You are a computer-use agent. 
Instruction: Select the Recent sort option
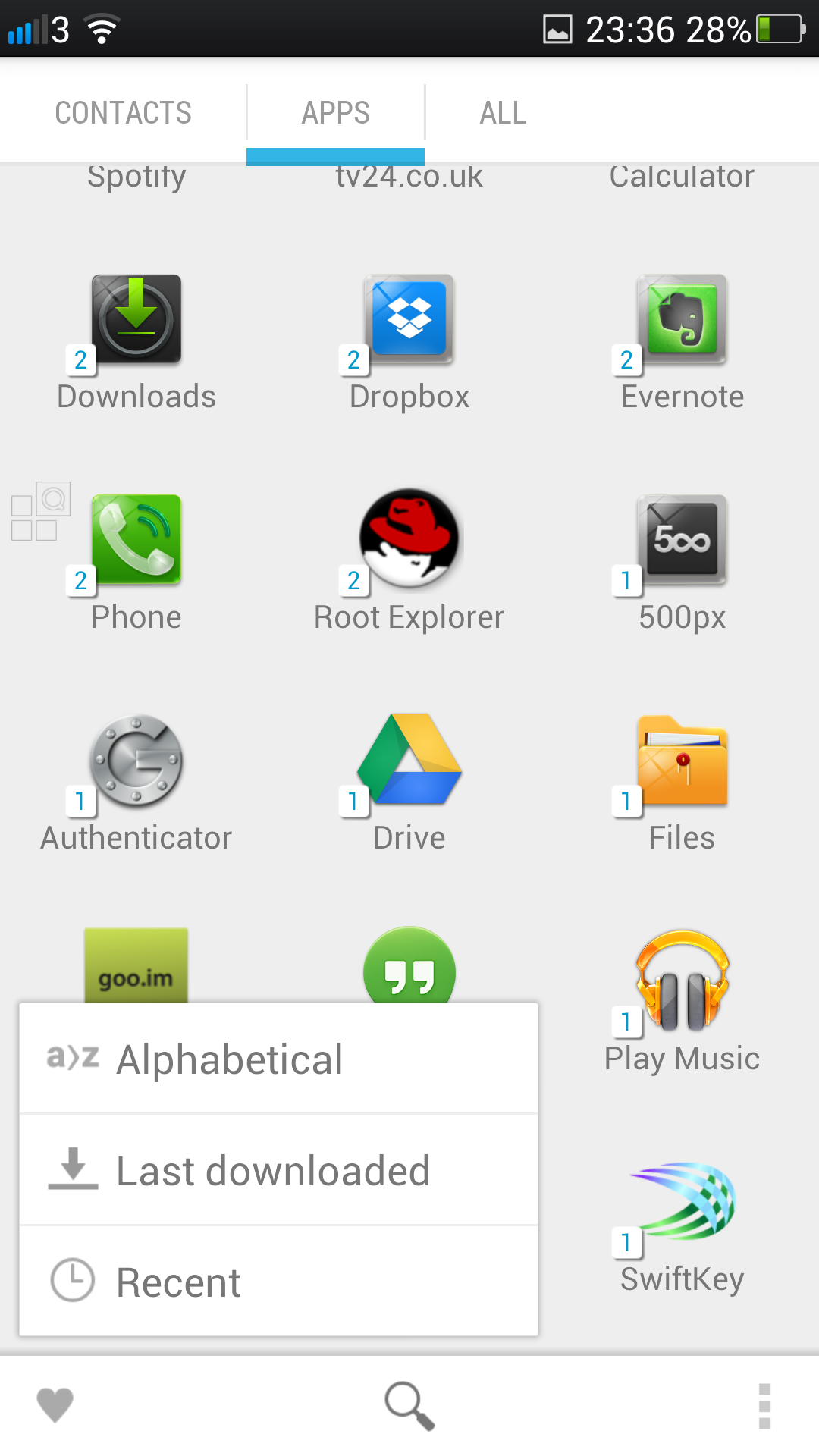(x=278, y=1282)
